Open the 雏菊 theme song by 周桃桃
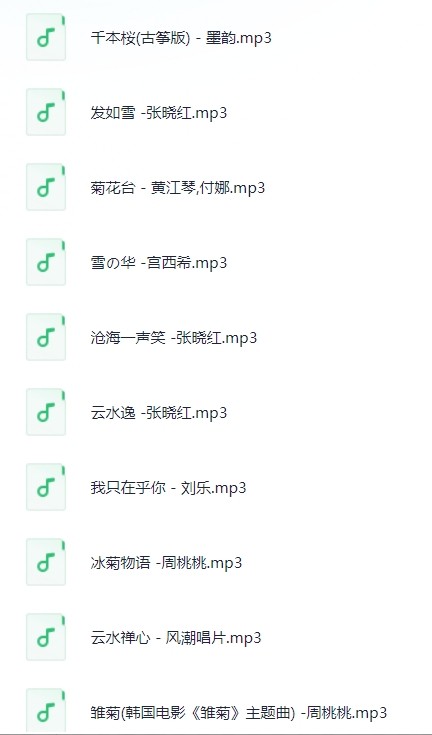 click(x=239, y=713)
